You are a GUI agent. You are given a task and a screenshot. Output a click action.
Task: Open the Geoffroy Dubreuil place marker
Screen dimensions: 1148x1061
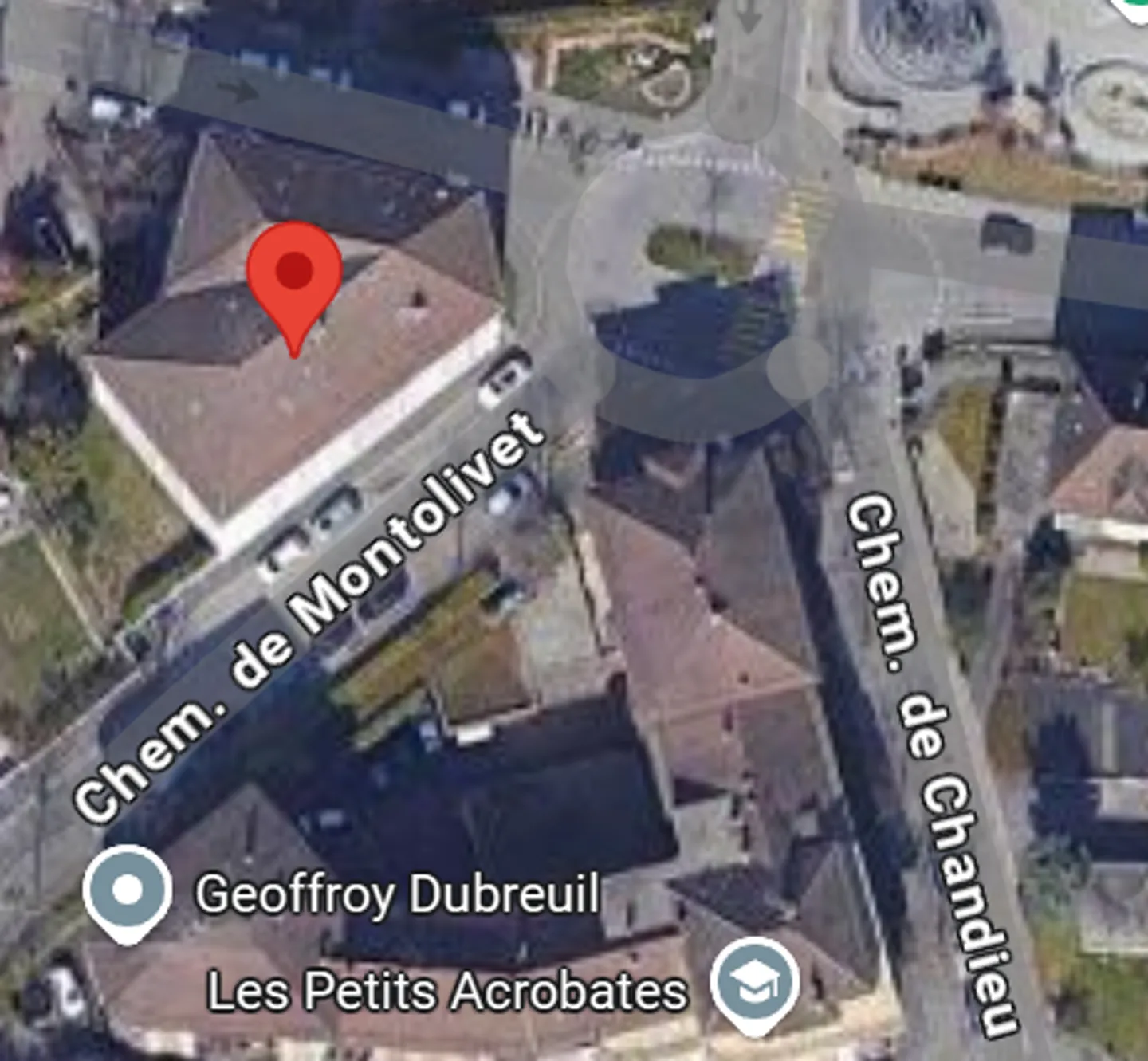point(128,890)
